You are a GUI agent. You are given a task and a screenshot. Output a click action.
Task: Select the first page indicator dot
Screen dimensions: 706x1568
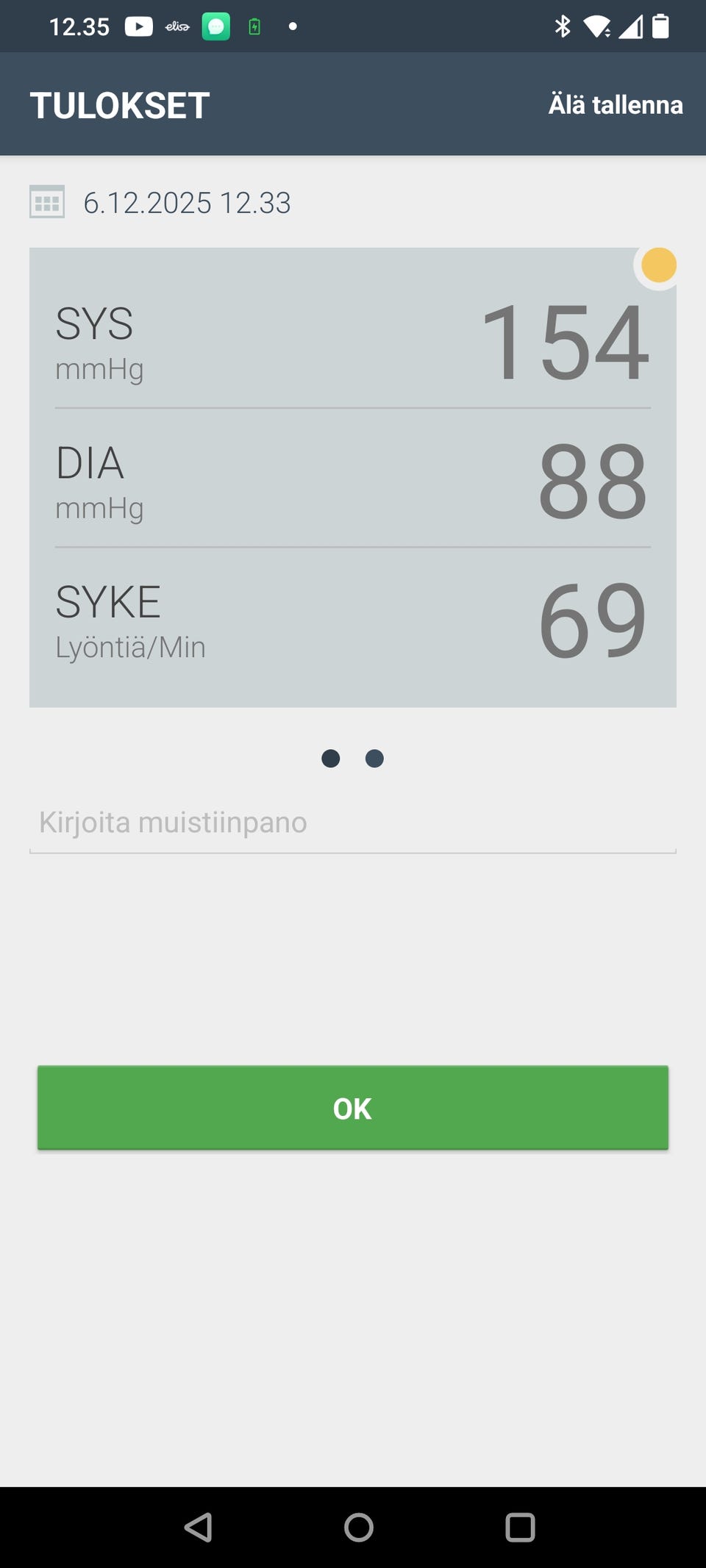(331, 758)
